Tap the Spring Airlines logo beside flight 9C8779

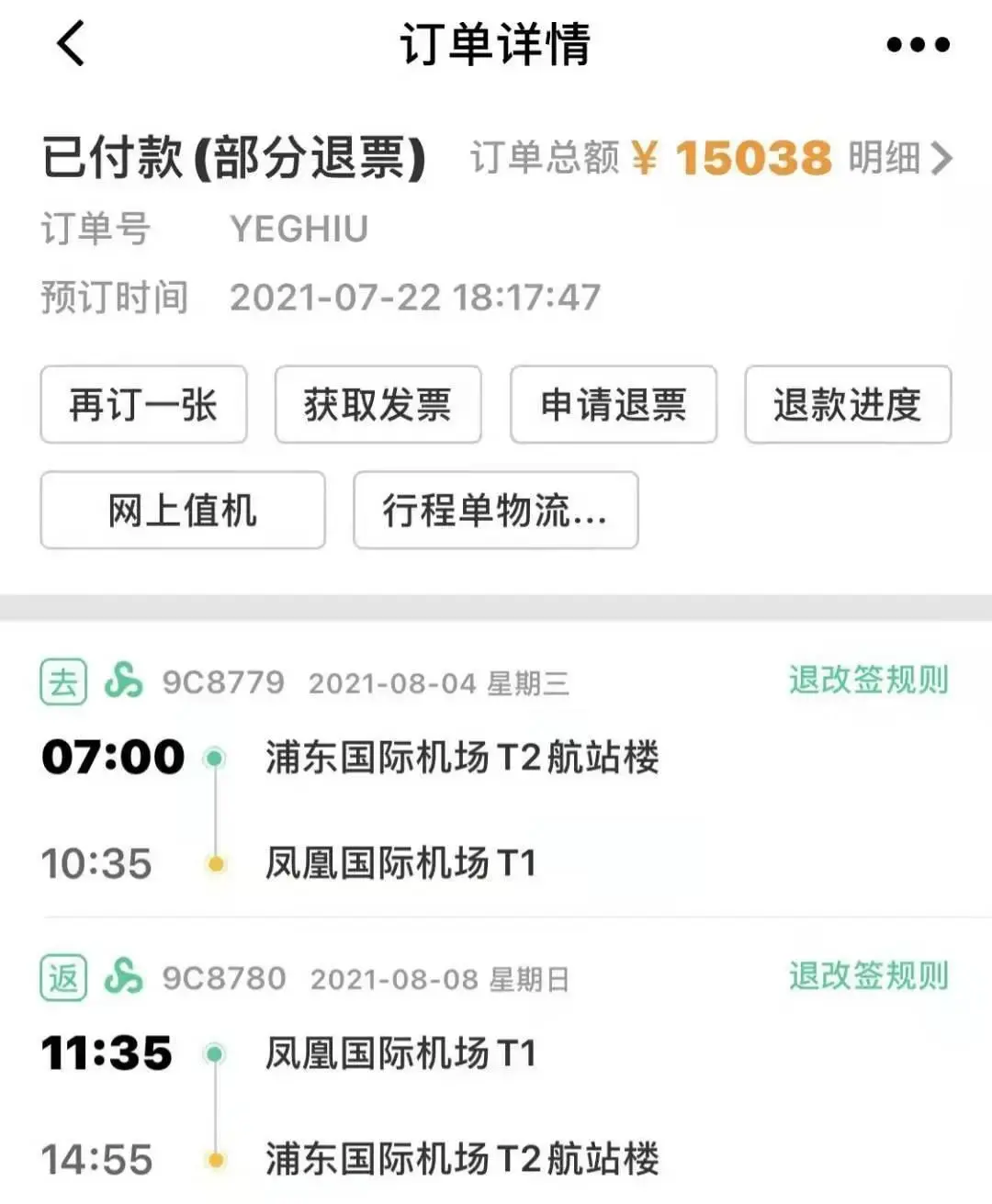[x=125, y=682]
